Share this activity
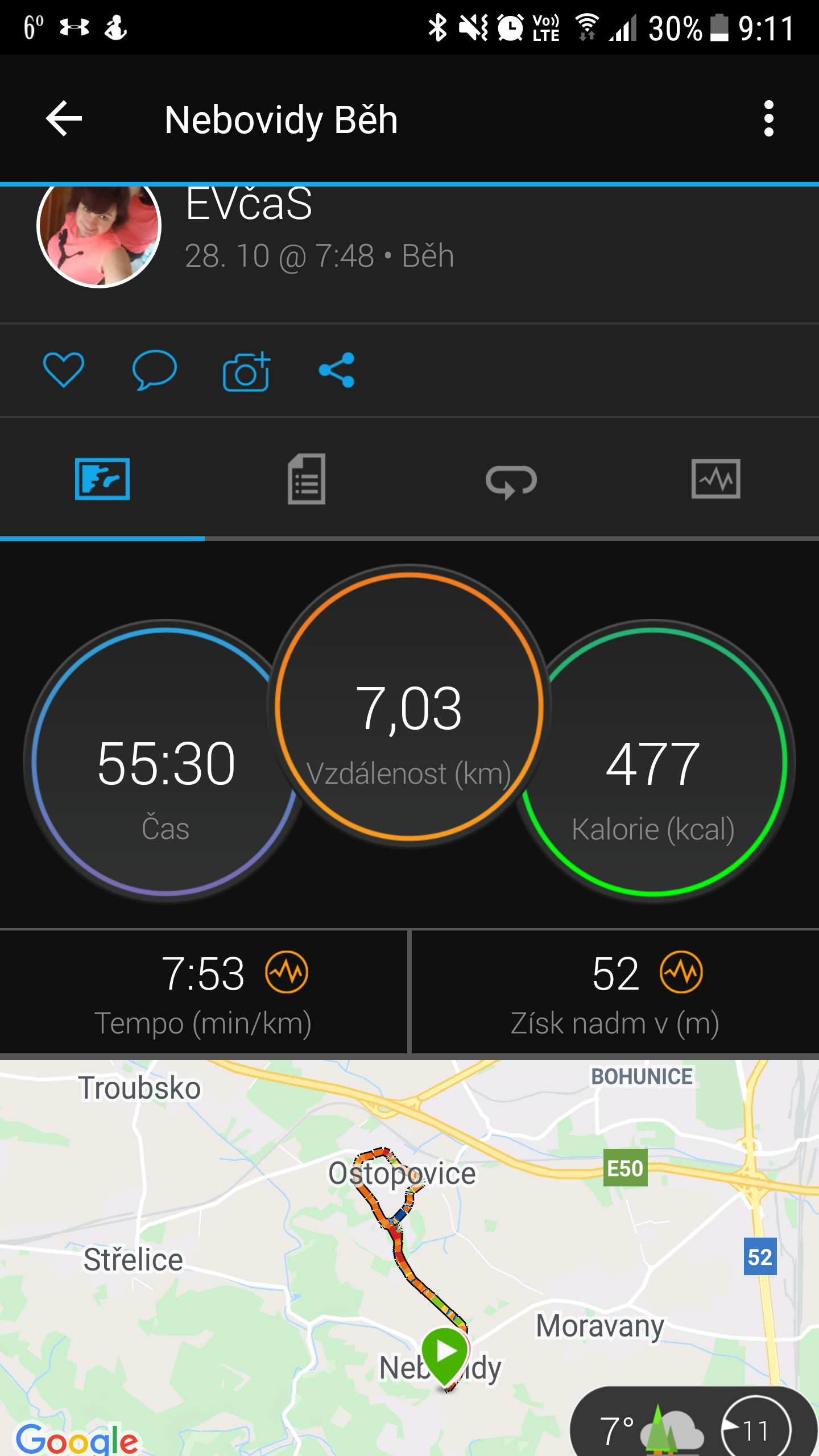Image resolution: width=819 pixels, height=1456 pixels. click(x=337, y=370)
